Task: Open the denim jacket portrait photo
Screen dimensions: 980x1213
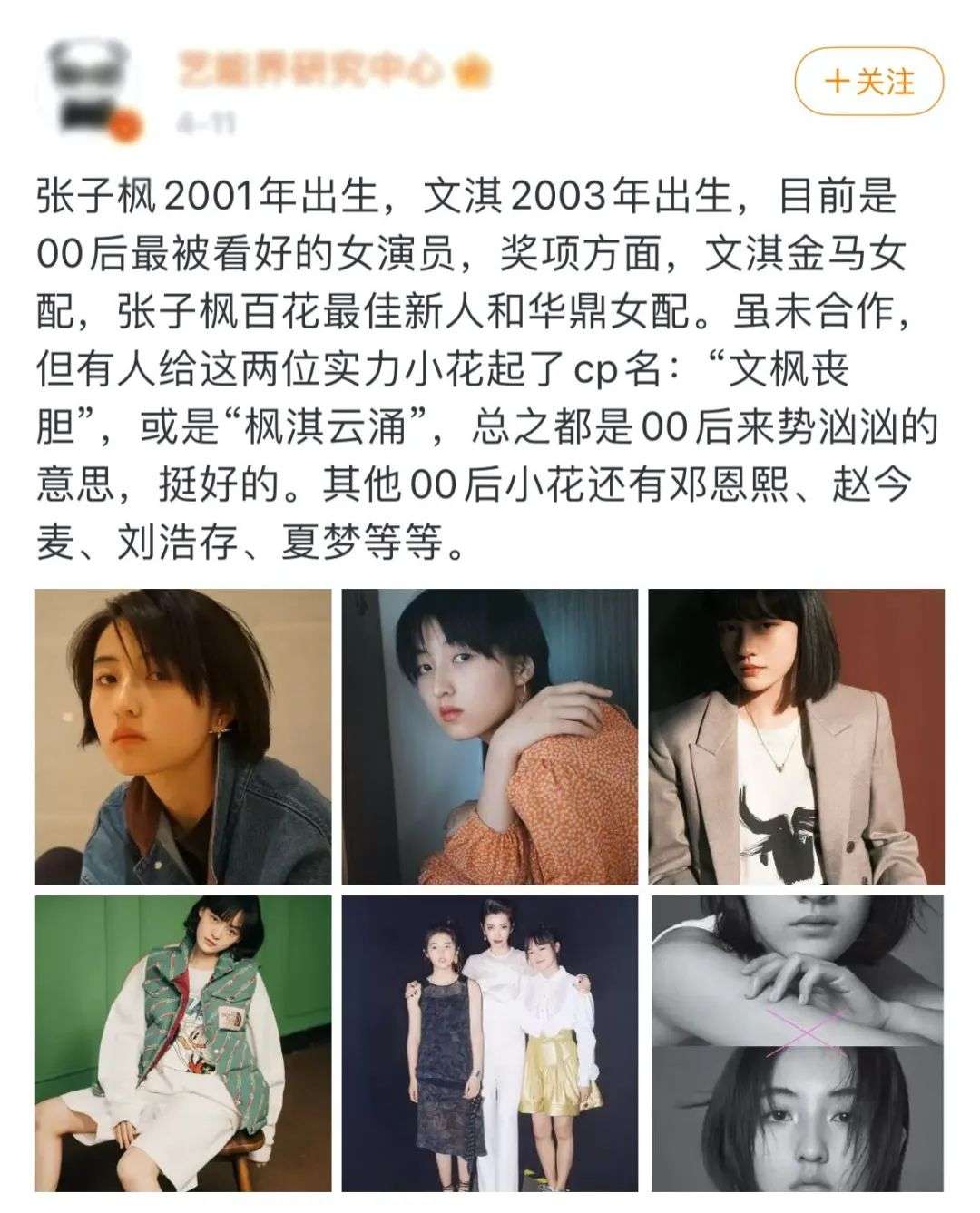Action: tap(183, 736)
